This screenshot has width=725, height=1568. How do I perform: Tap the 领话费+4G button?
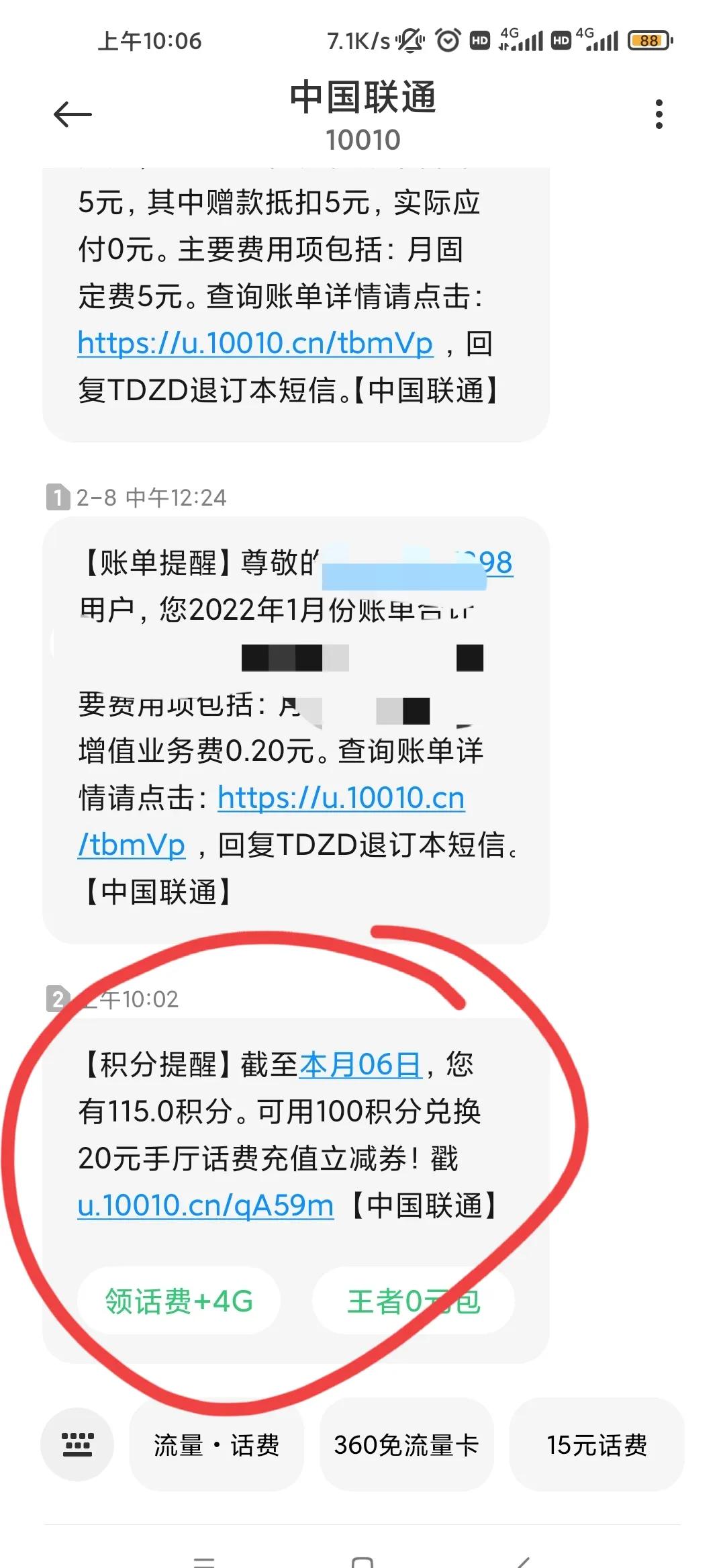click(179, 1301)
